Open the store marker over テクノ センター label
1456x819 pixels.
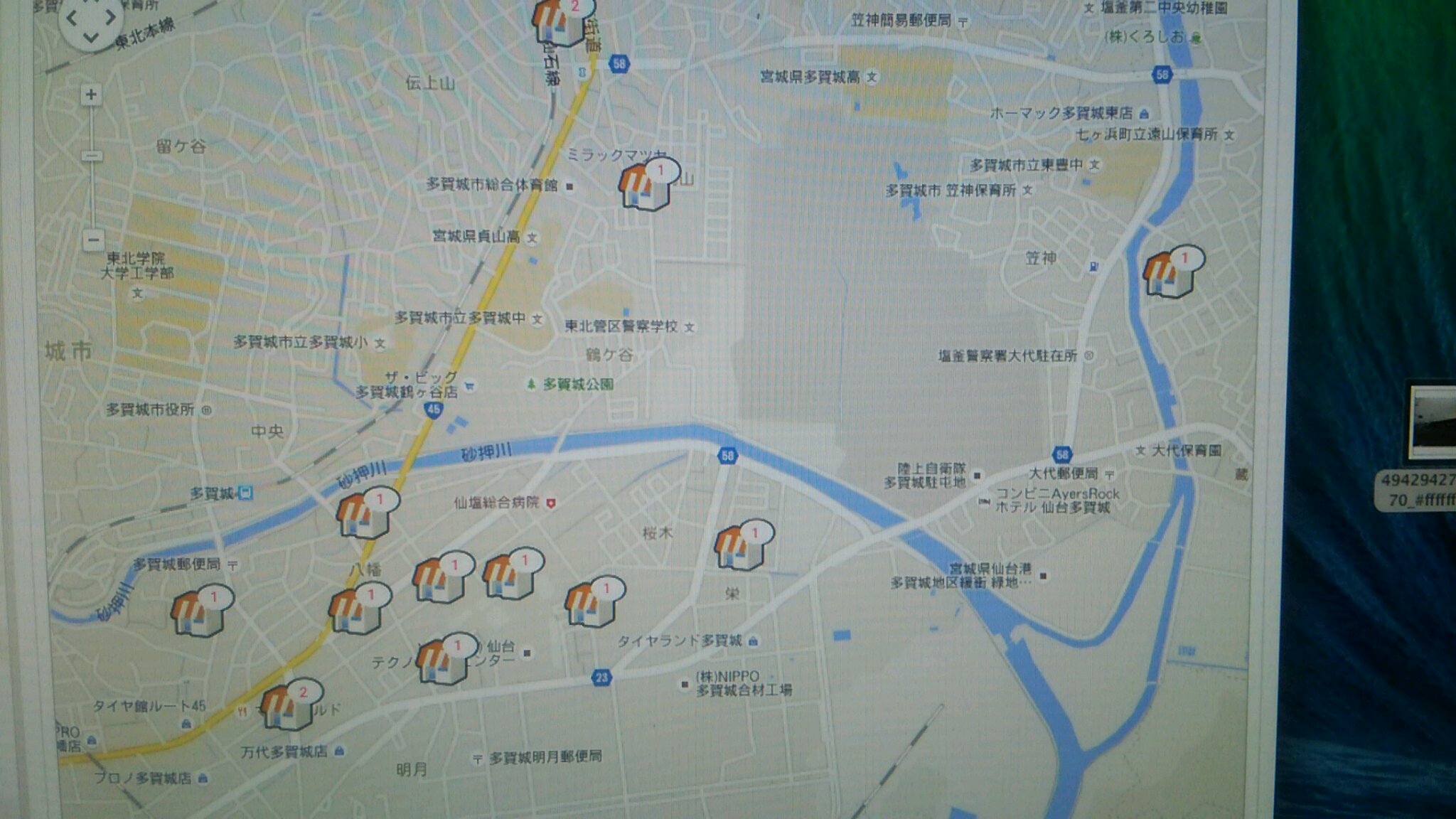(442, 661)
